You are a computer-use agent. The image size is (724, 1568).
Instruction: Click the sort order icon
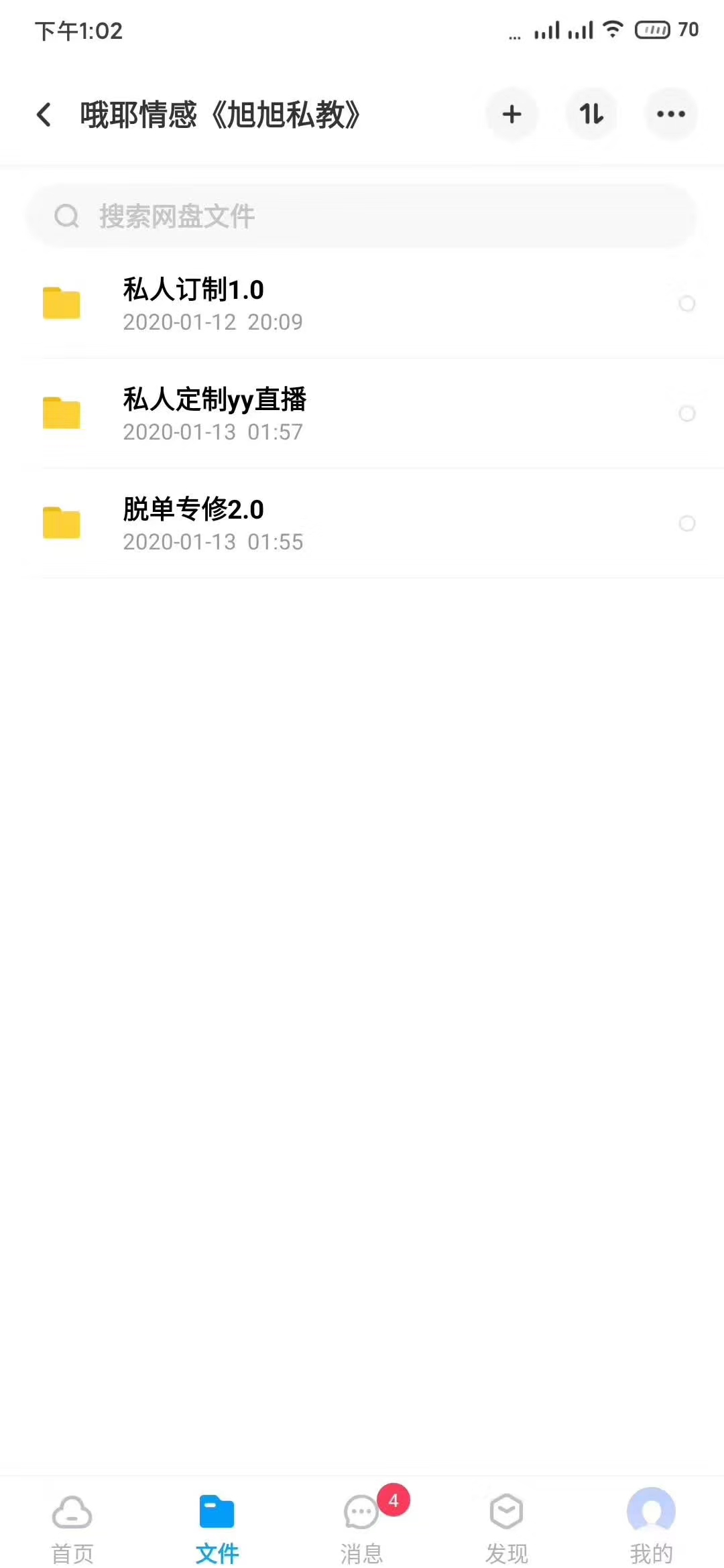[x=592, y=114]
